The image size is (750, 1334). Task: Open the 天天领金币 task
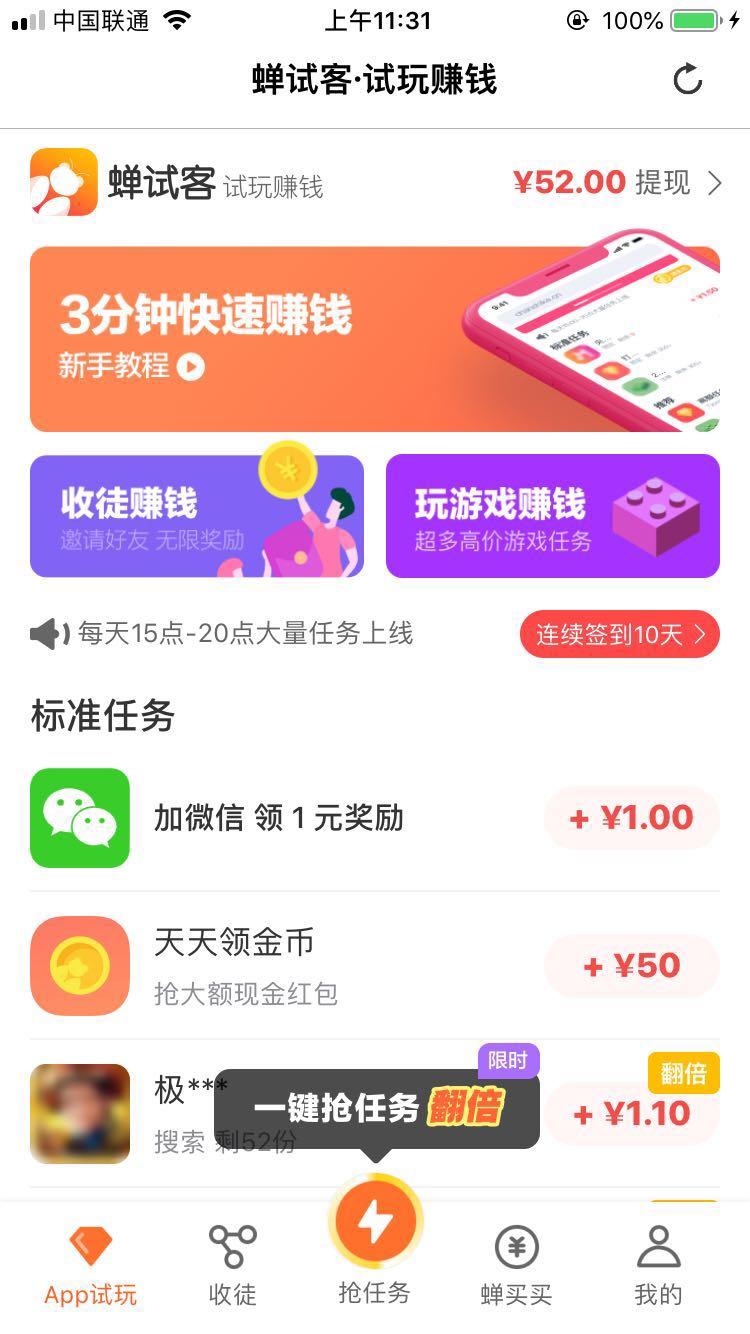pyautogui.click(x=245, y=965)
